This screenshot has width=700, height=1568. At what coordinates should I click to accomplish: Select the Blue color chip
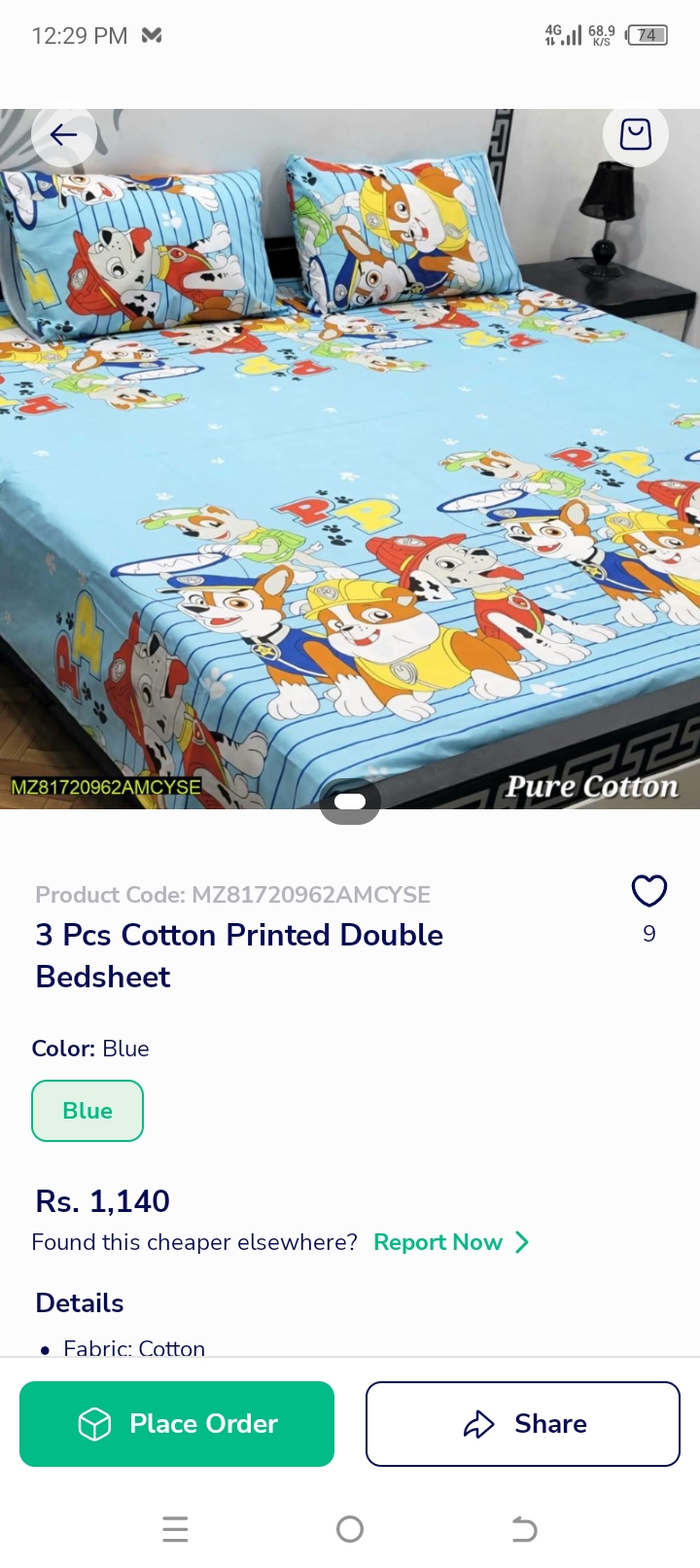pyautogui.click(x=87, y=1111)
